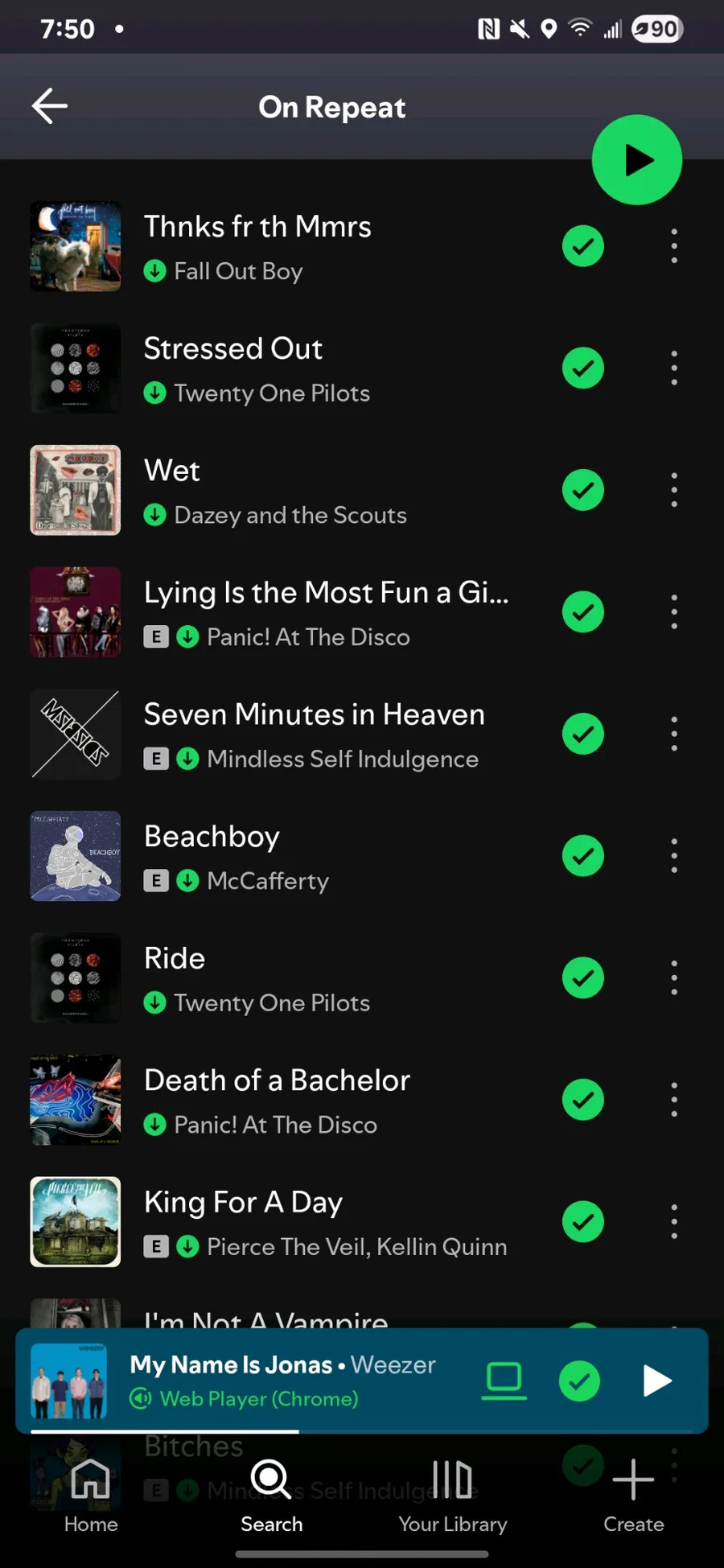
Task: Switch to the Search tab
Action: click(272, 1496)
